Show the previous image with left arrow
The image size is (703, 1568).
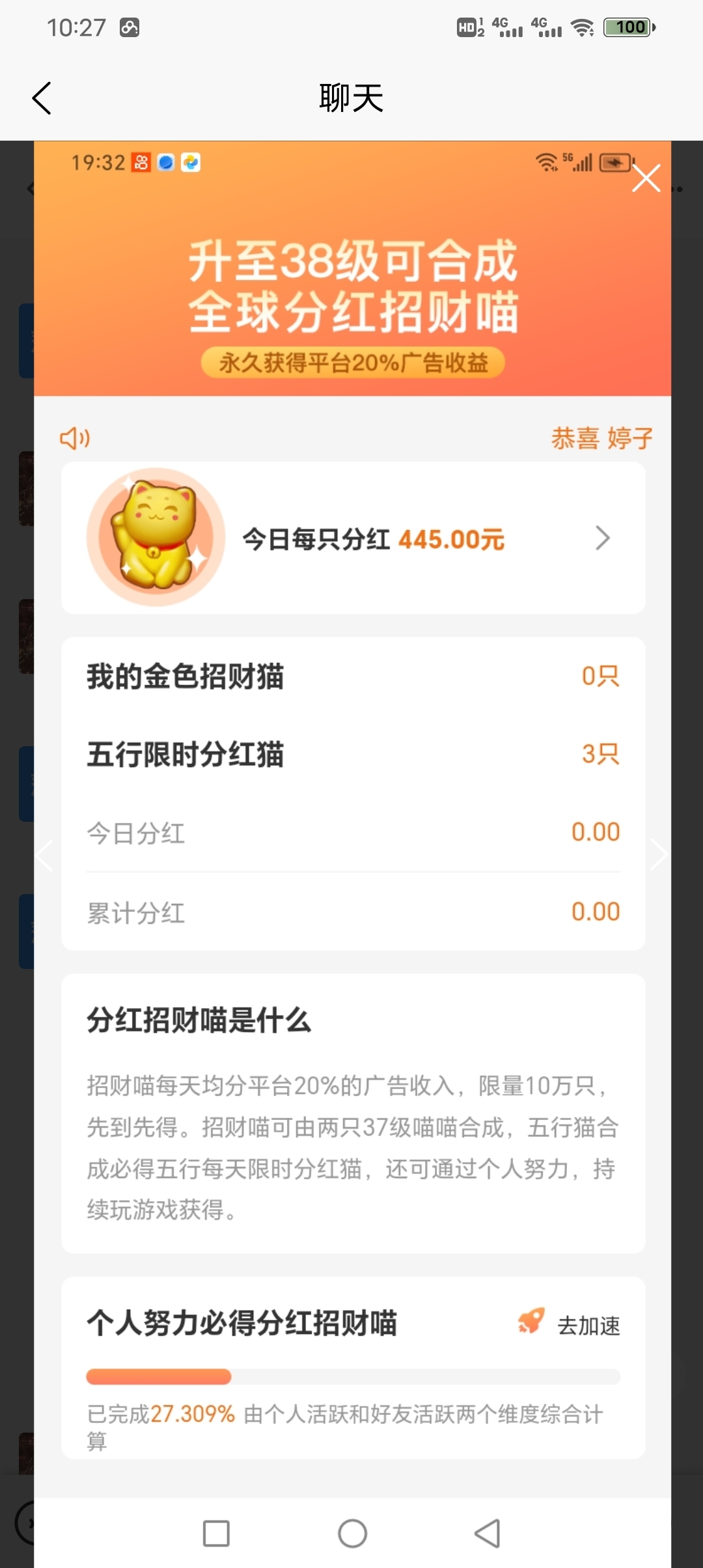tap(44, 854)
